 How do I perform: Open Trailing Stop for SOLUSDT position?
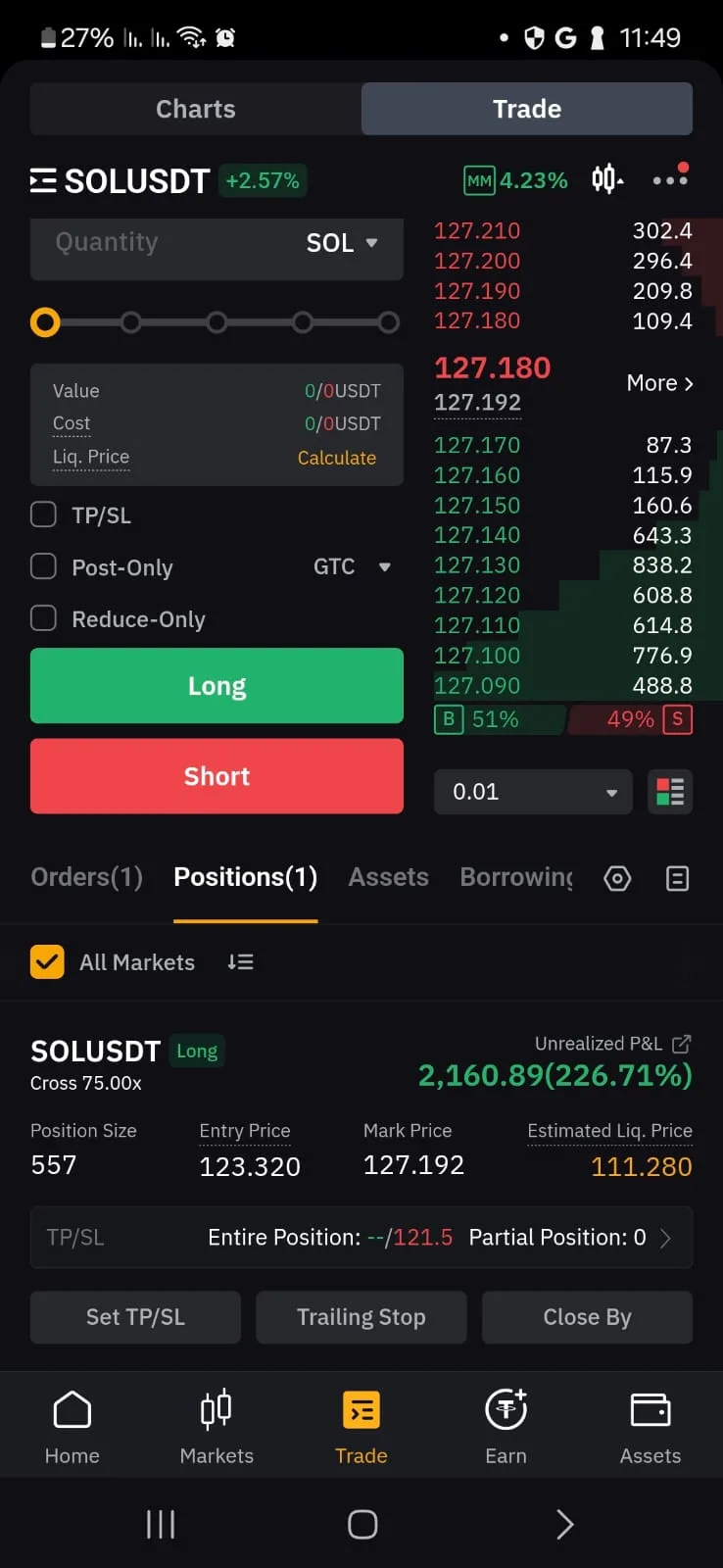coord(361,1317)
